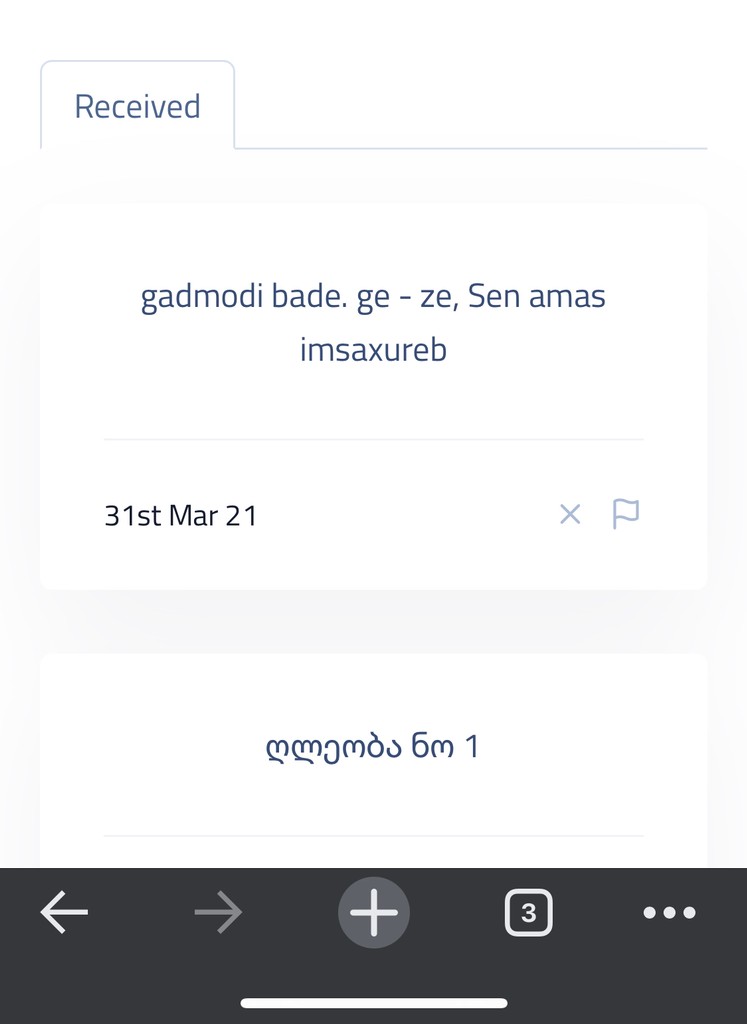Open the "ღლეობა ნო 1" message
The height and width of the screenshot is (1024, 747).
(x=373, y=745)
